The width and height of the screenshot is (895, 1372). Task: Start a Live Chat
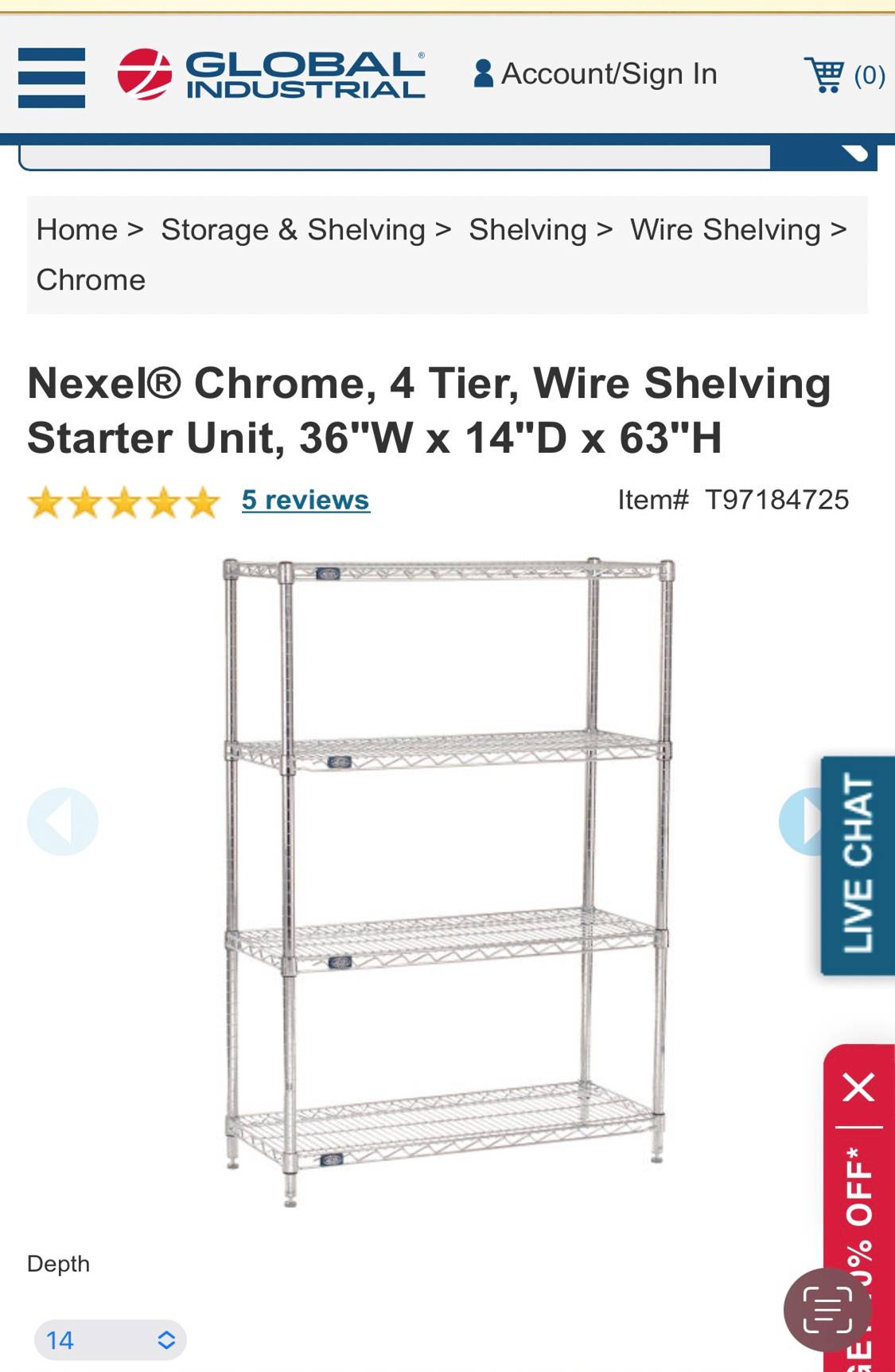click(x=858, y=865)
